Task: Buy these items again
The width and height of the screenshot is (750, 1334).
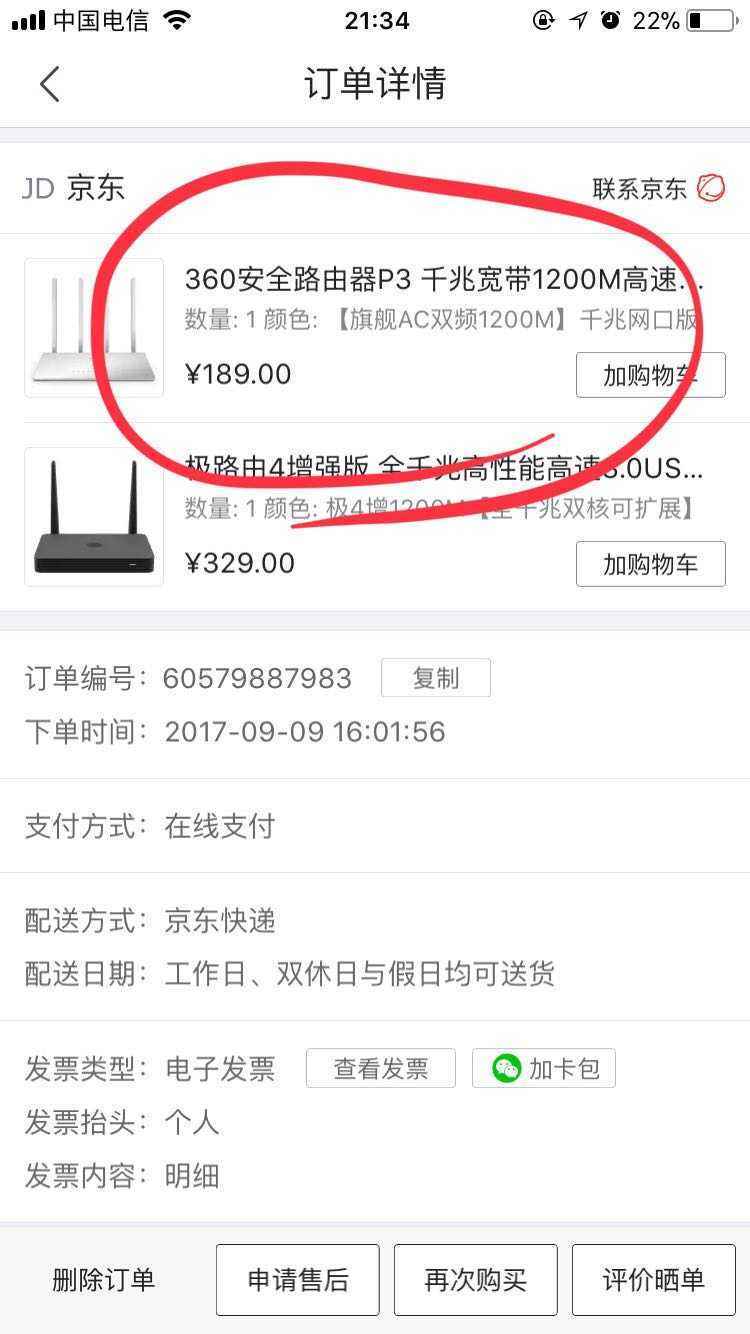Action: coord(475,1279)
